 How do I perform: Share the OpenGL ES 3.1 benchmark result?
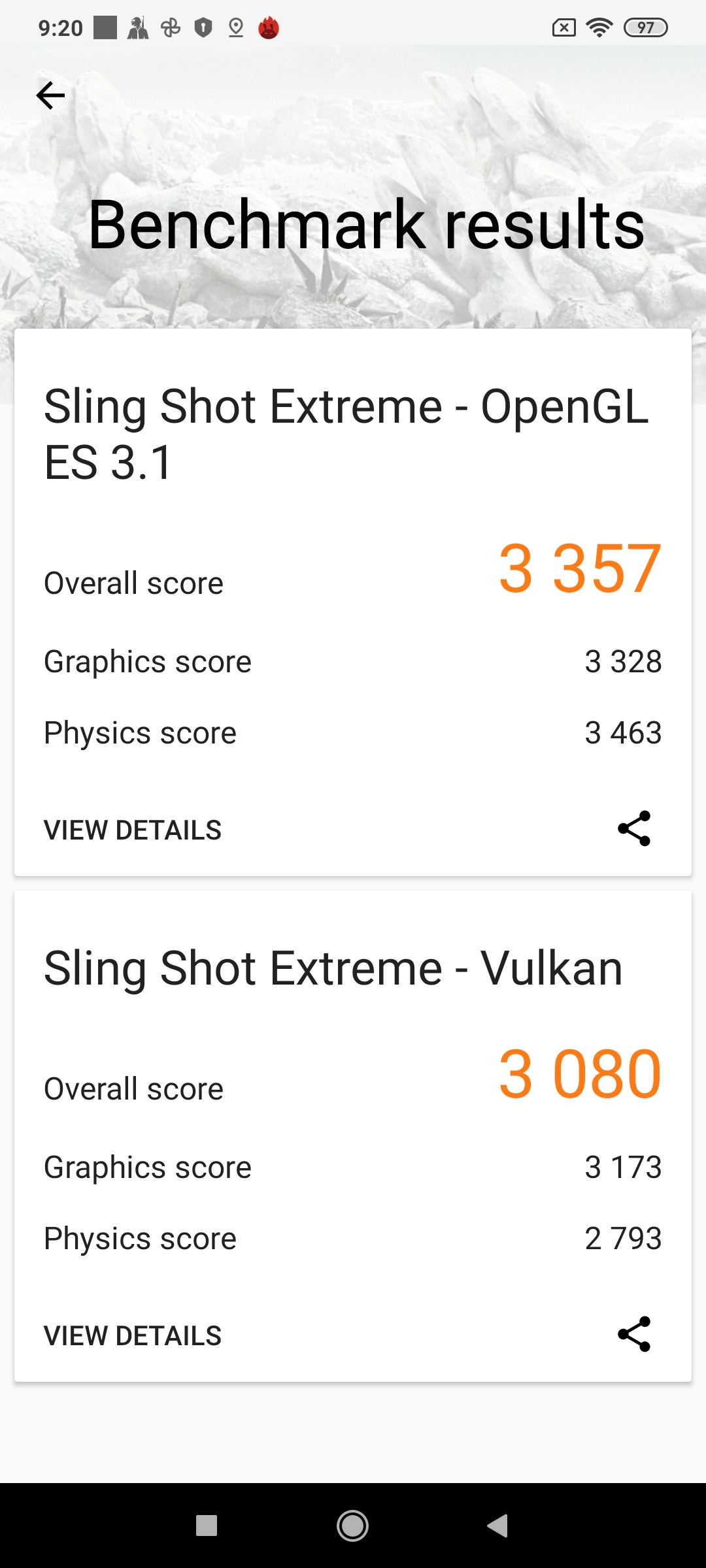coord(634,828)
